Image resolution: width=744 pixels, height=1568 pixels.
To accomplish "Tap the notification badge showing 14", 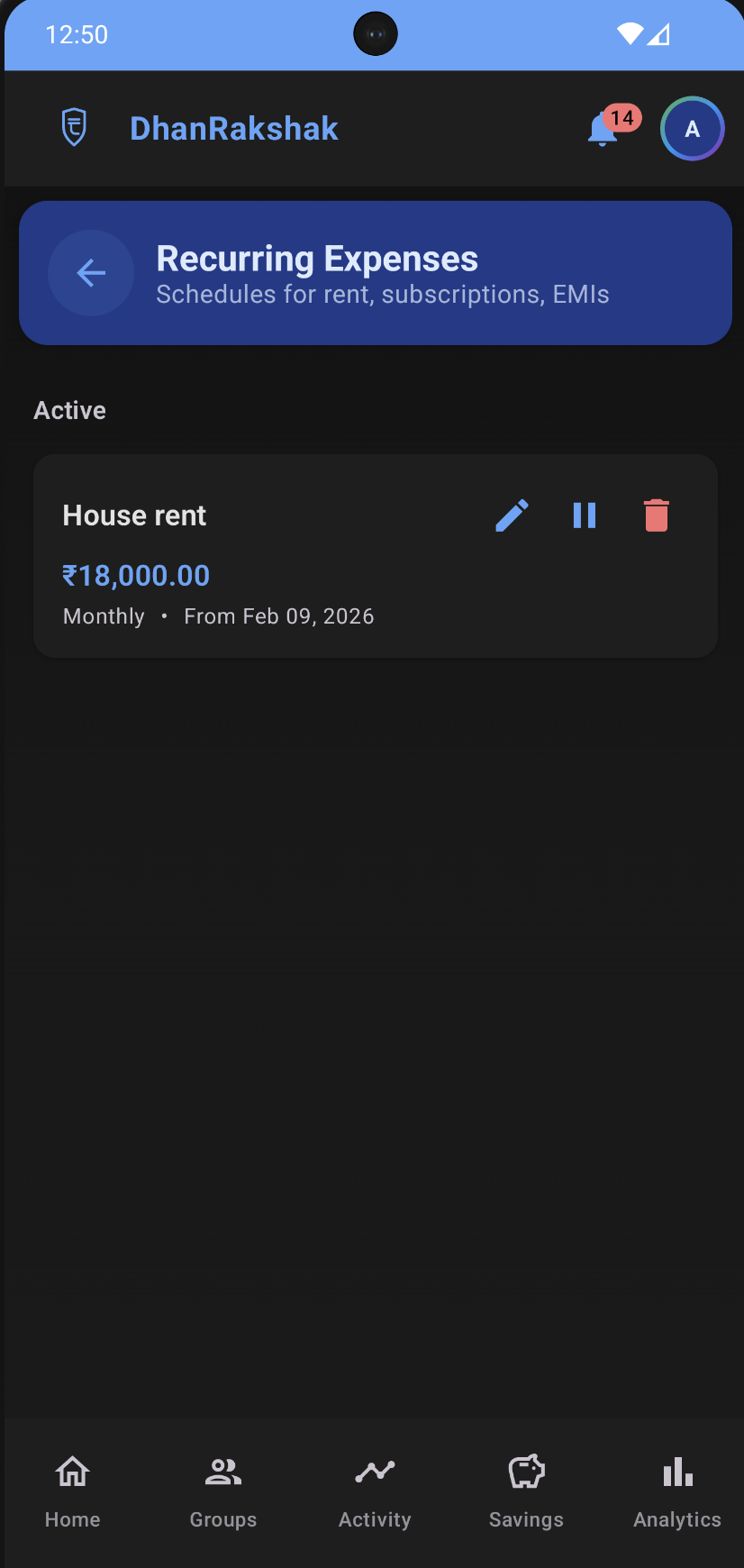I will [x=622, y=116].
